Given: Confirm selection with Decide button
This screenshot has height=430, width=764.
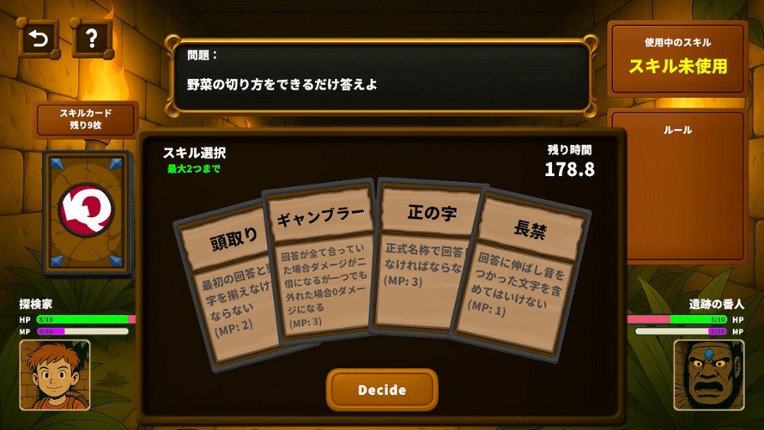Looking at the screenshot, I should point(382,390).
